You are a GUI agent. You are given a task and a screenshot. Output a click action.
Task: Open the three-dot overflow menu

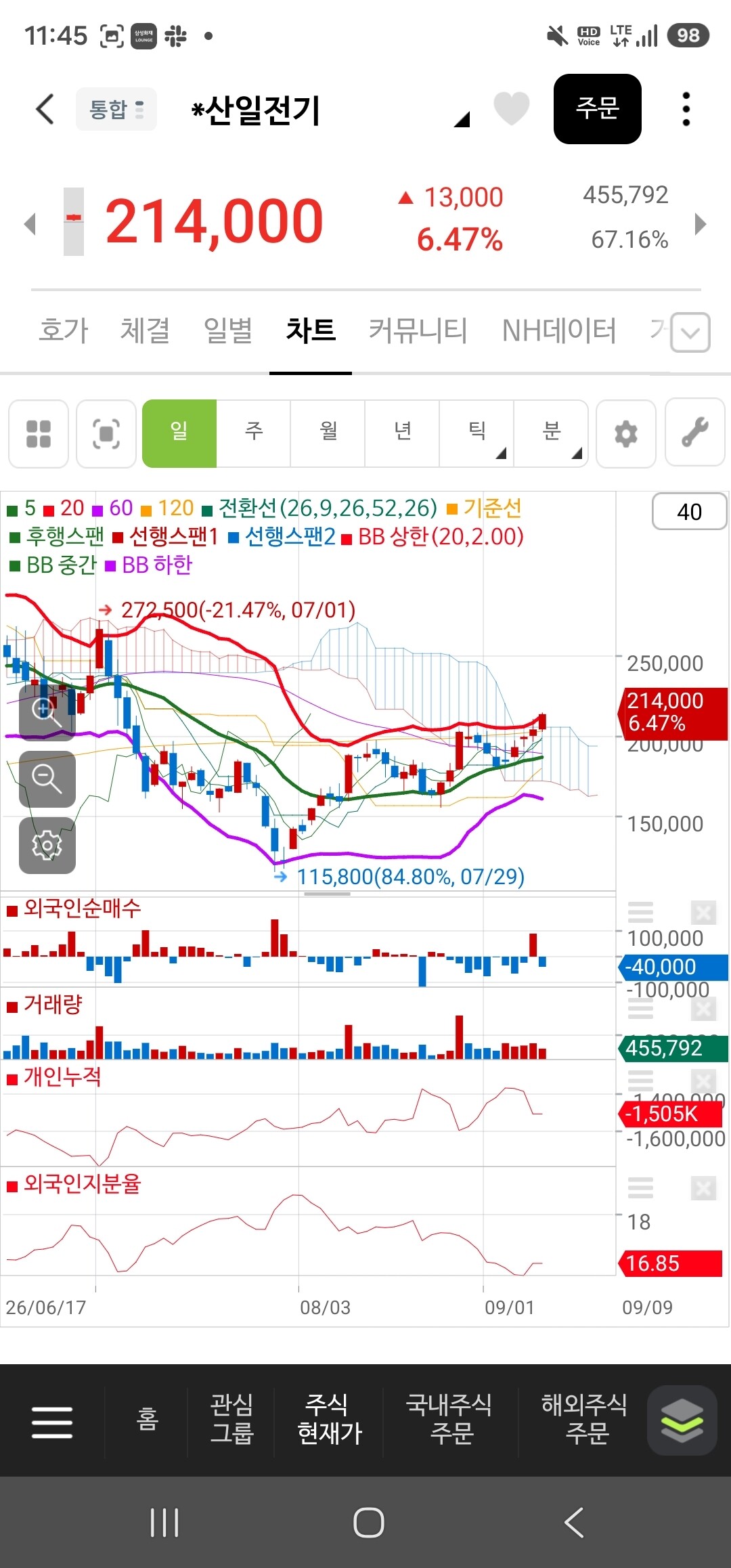(686, 109)
